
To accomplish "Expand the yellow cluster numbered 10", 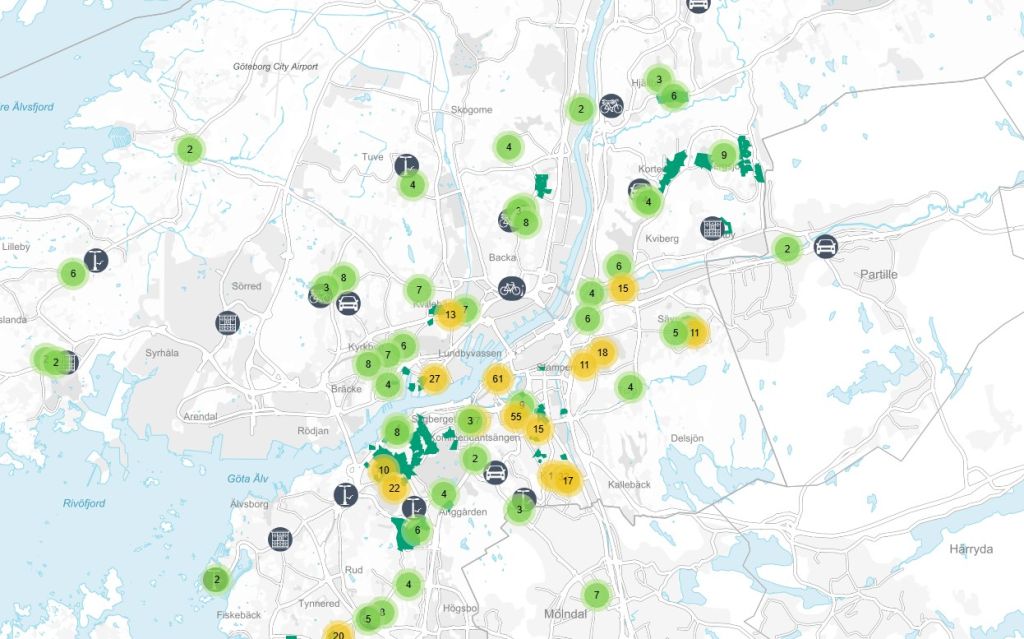I will pos(383,469).
